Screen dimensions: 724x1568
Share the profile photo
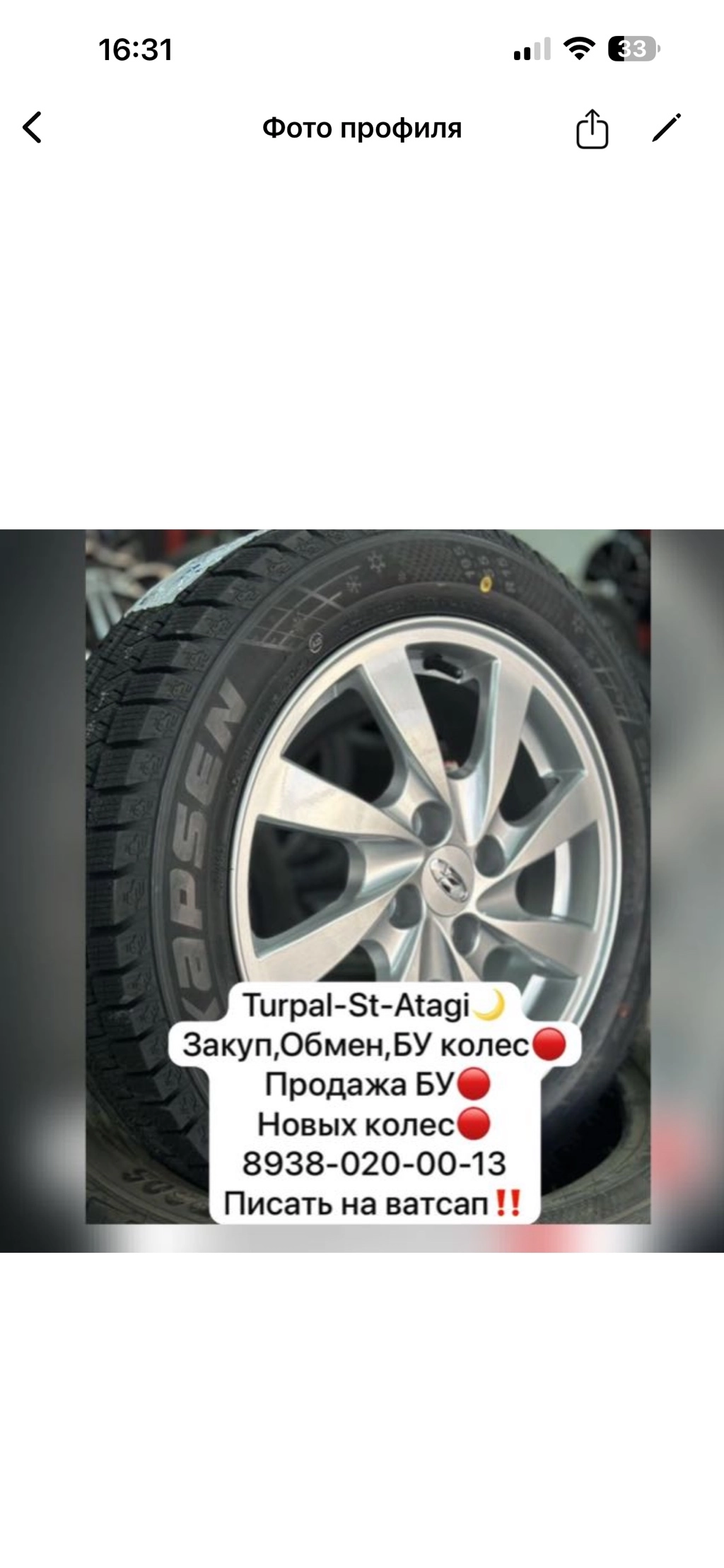592,129
